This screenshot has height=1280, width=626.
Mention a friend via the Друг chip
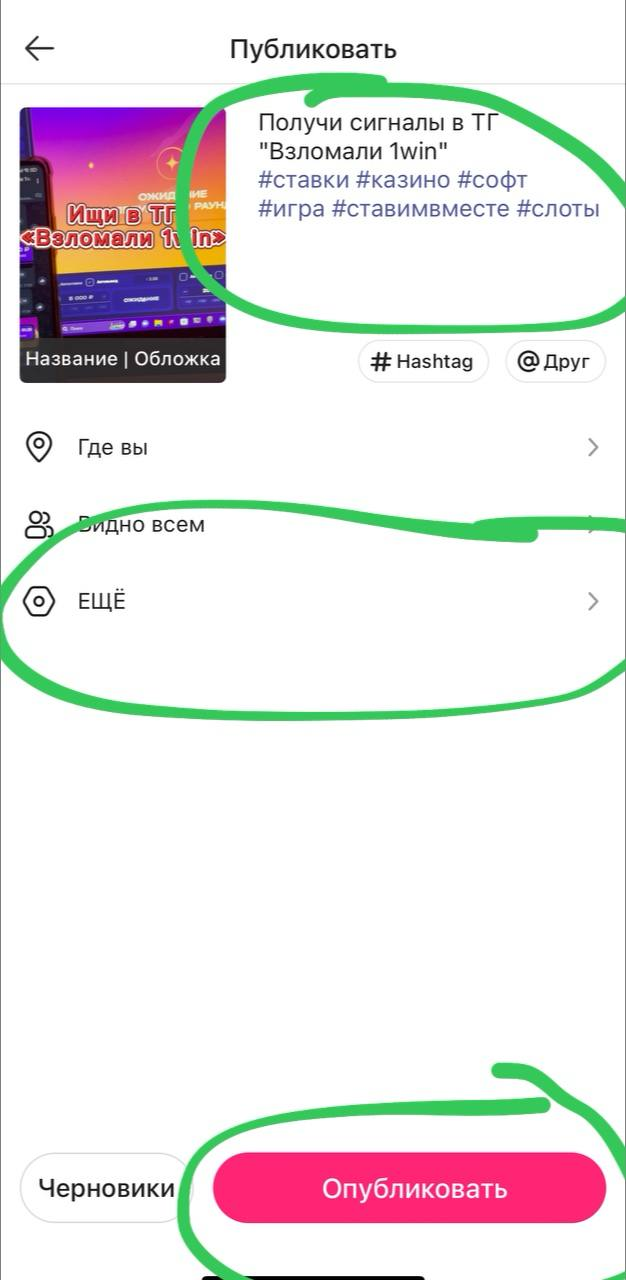555,362
